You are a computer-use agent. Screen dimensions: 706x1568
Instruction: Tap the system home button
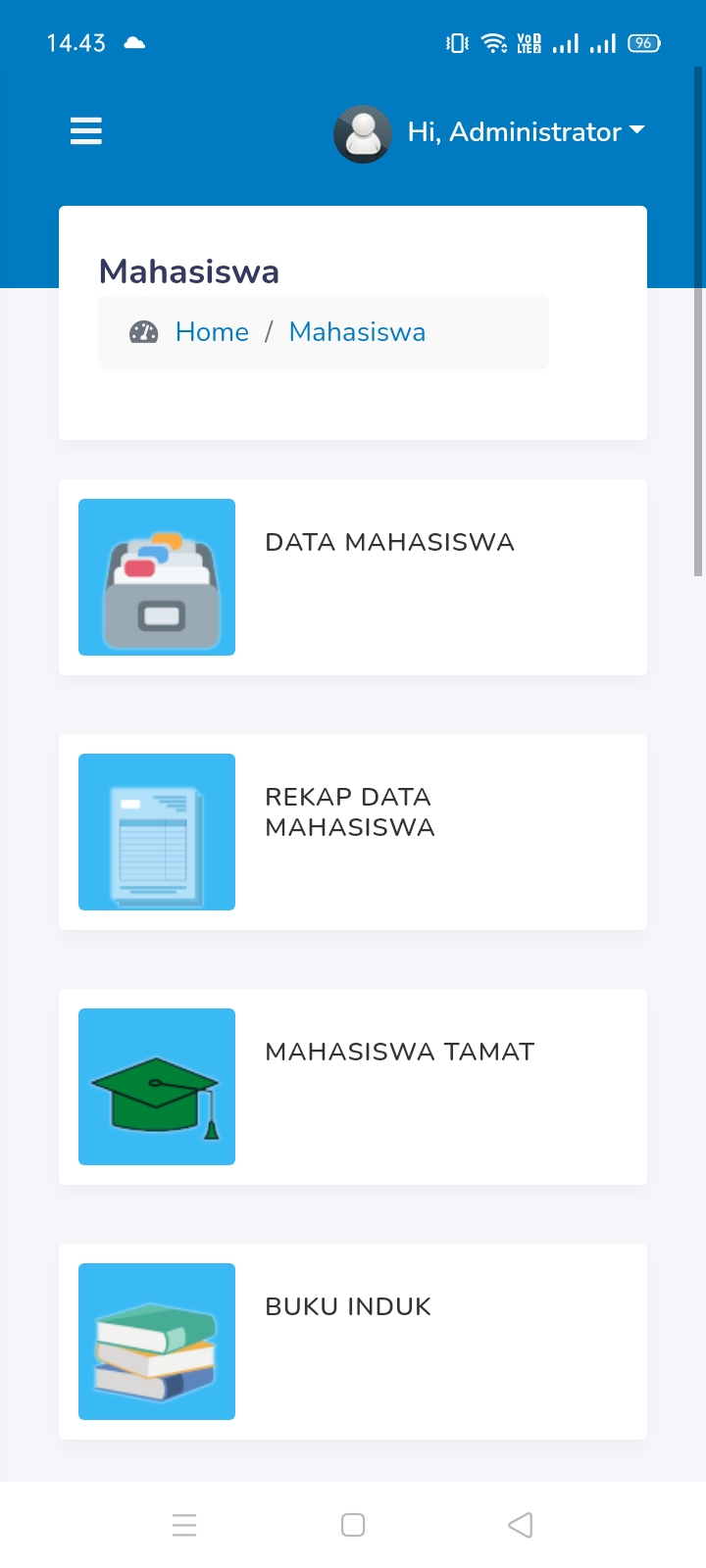(353, 1525)
